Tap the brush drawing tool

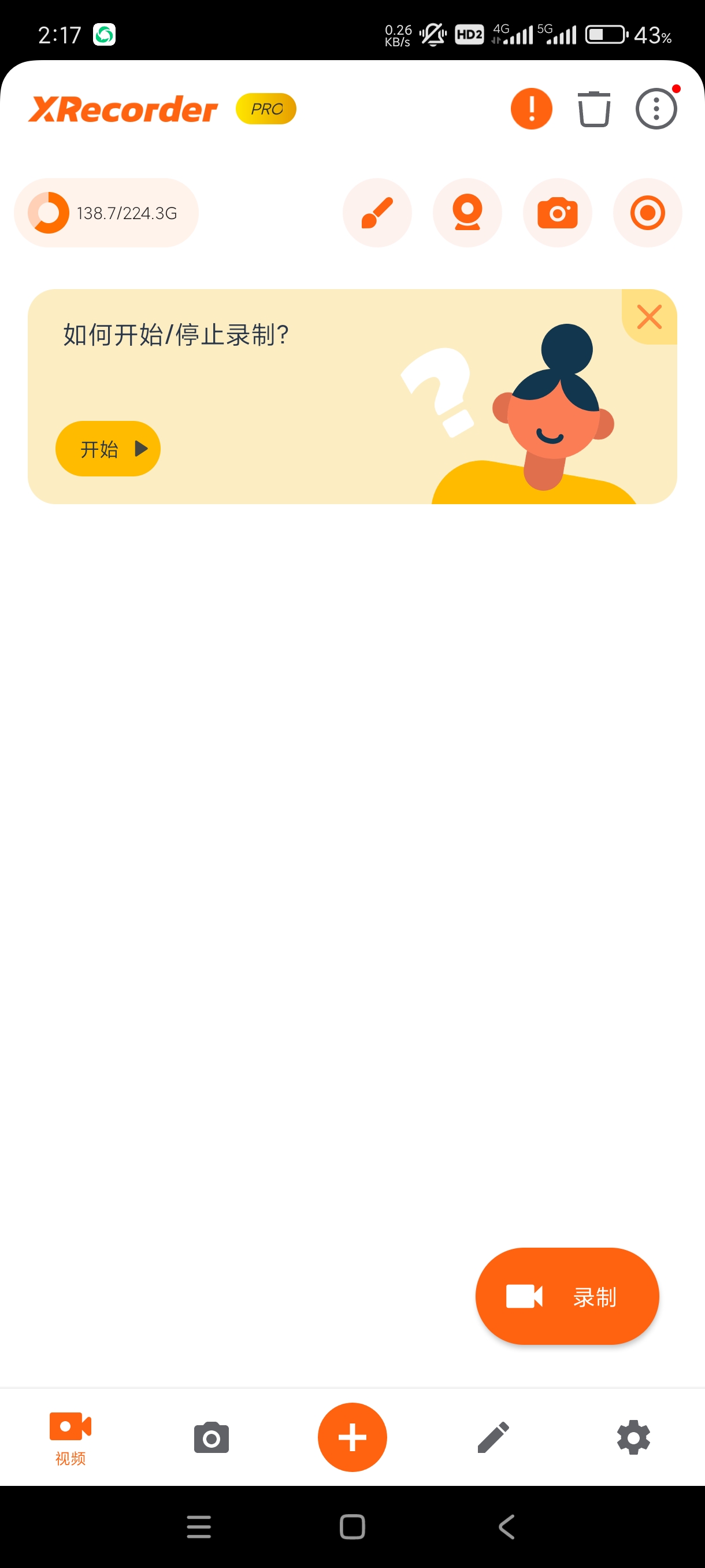click(x=377, y=213)
